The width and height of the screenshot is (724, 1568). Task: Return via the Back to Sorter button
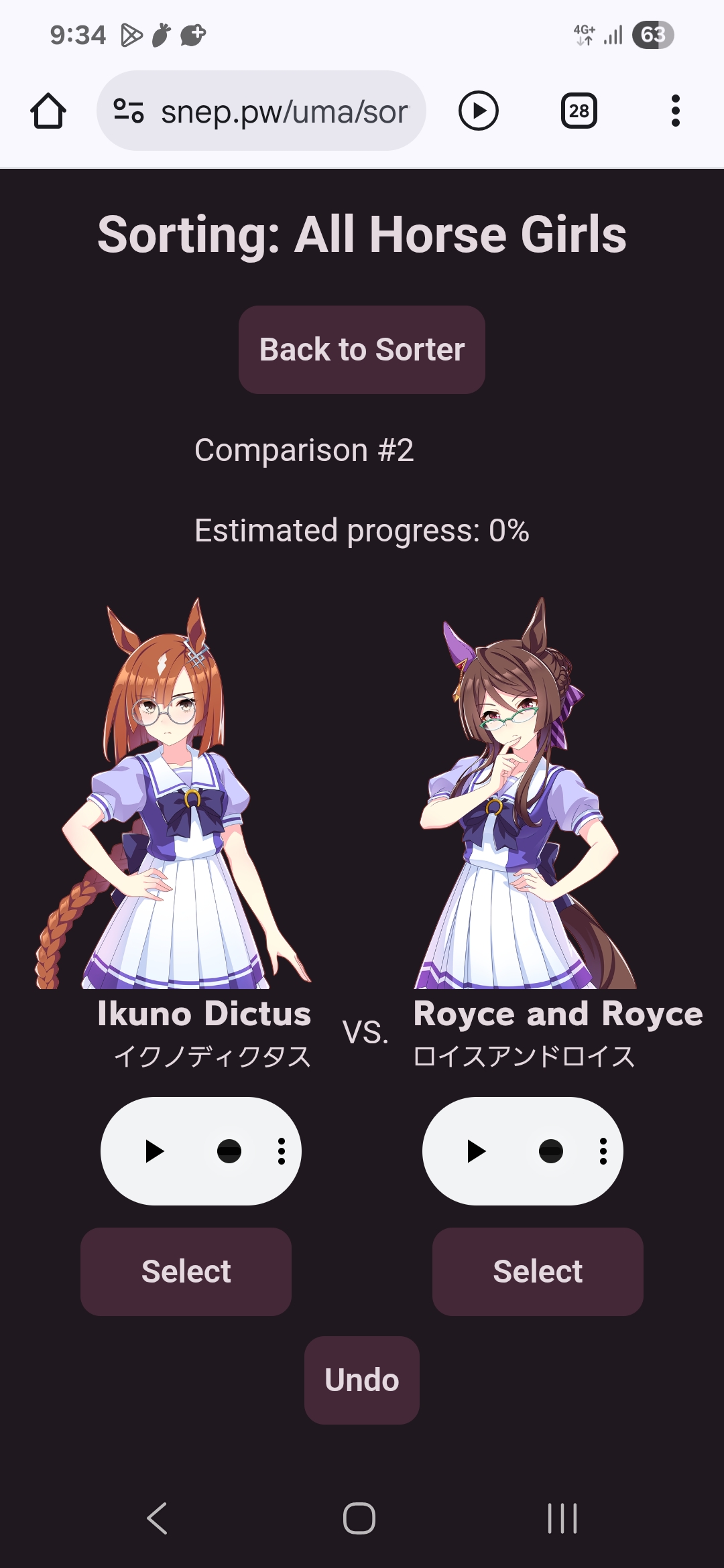(362, 350)
